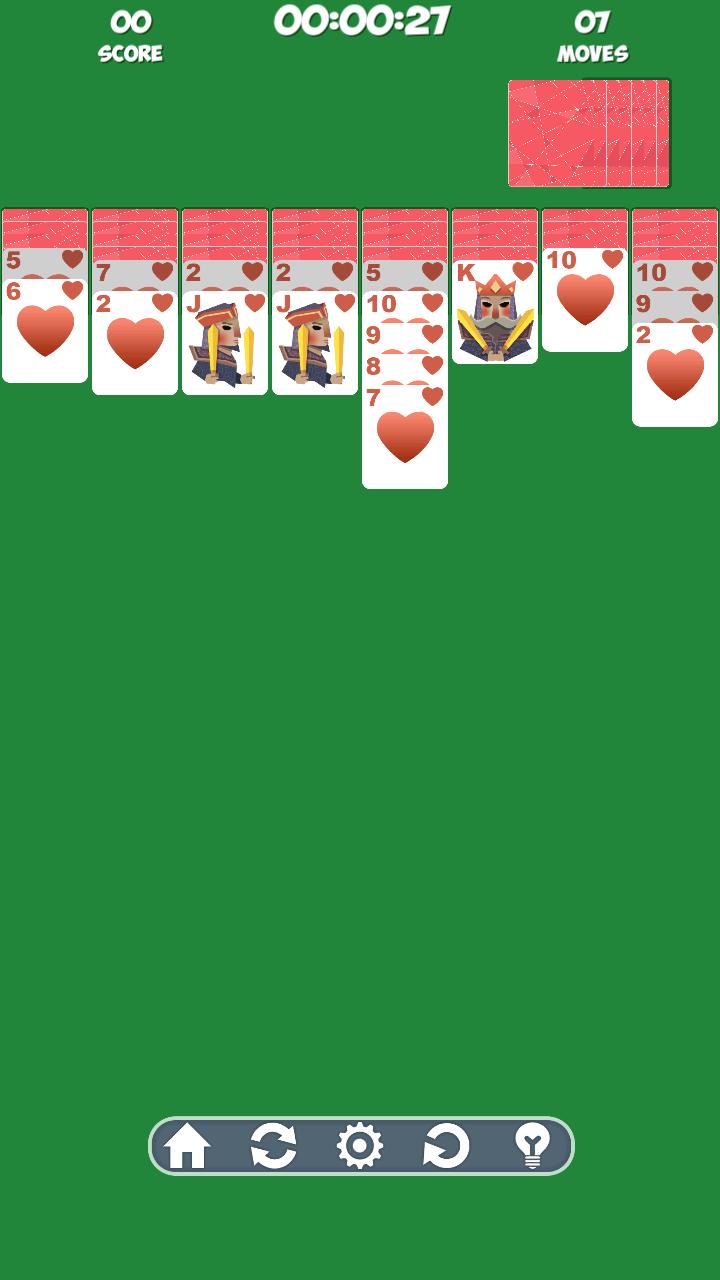Tap the Score display
Viewport: 720px width, 1280px height.
pos(133,33)
